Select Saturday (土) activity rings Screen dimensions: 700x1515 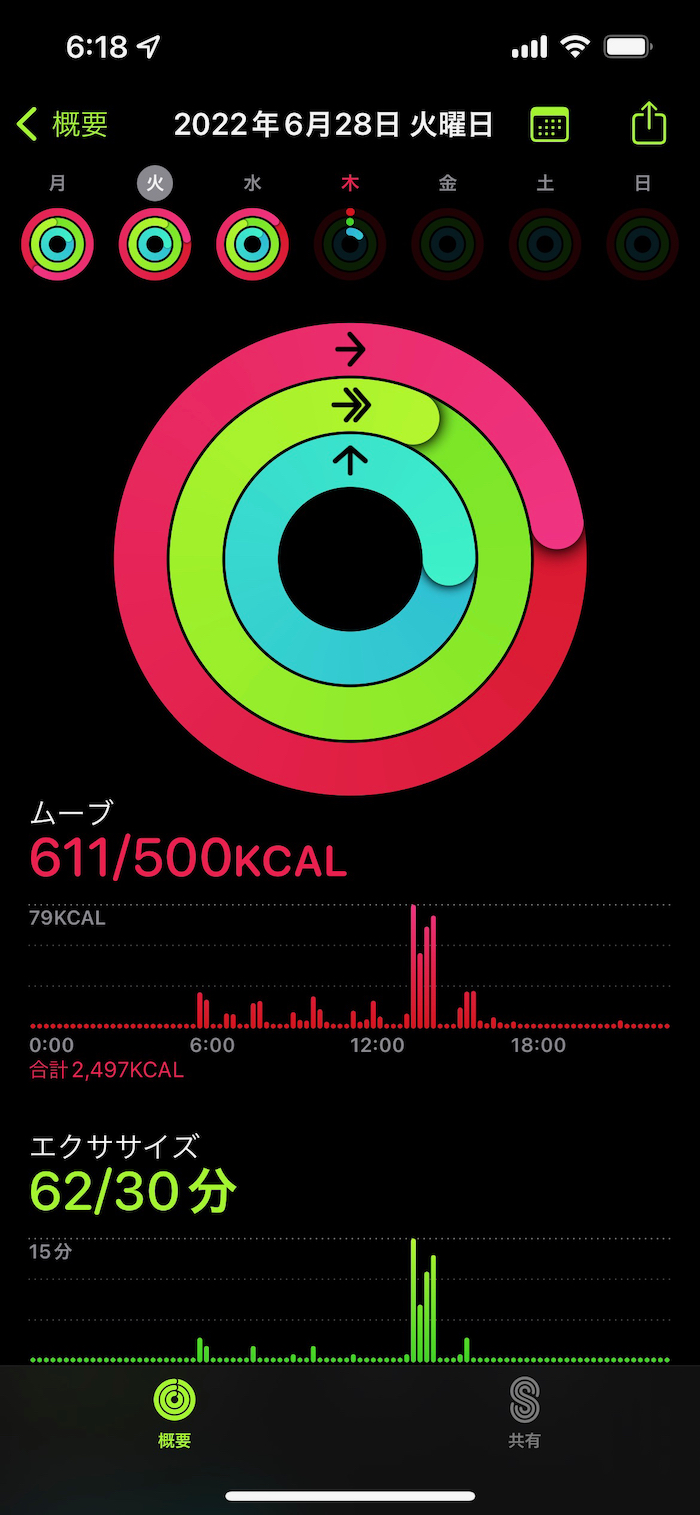(x=545, y=243)
